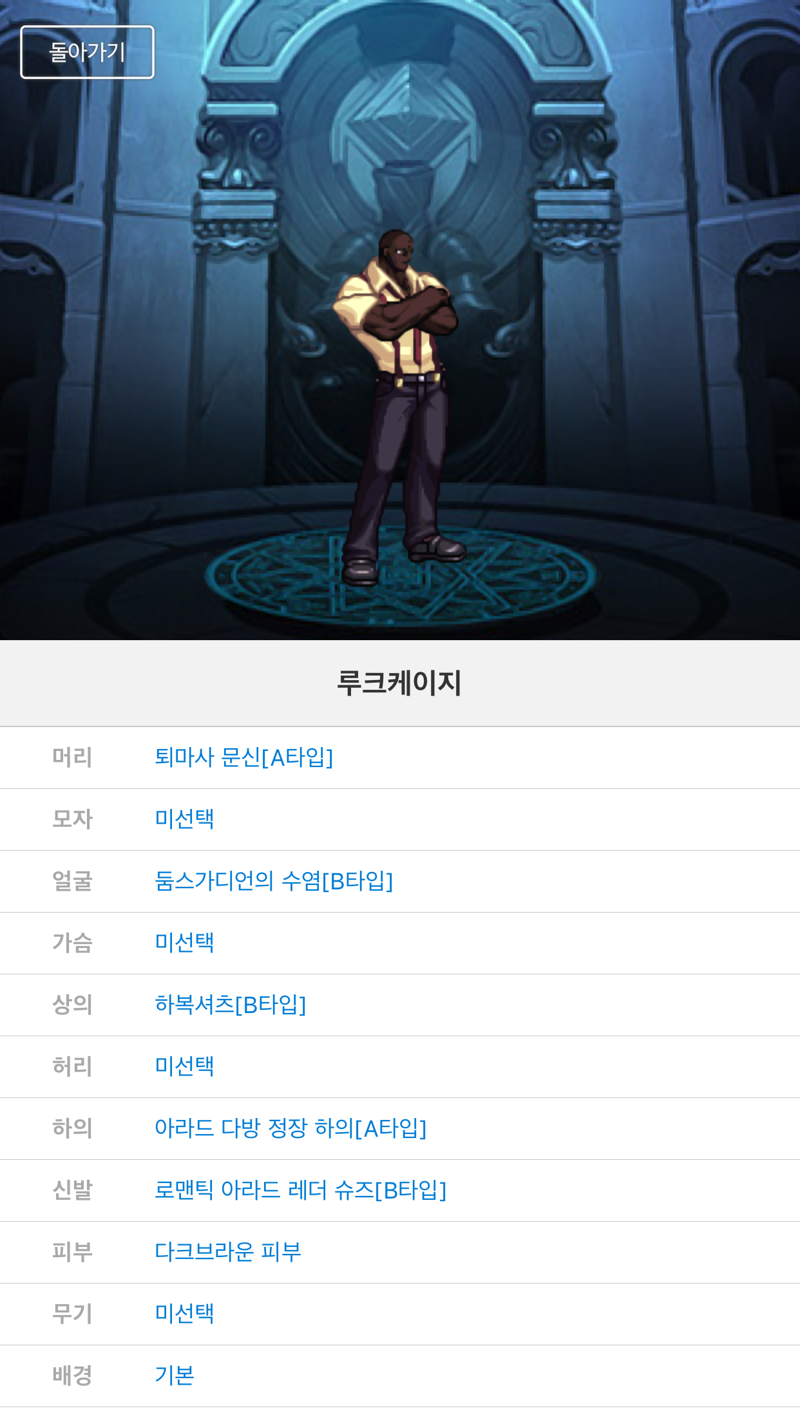Open the 배경 기본 background link

click(174, 1375)
